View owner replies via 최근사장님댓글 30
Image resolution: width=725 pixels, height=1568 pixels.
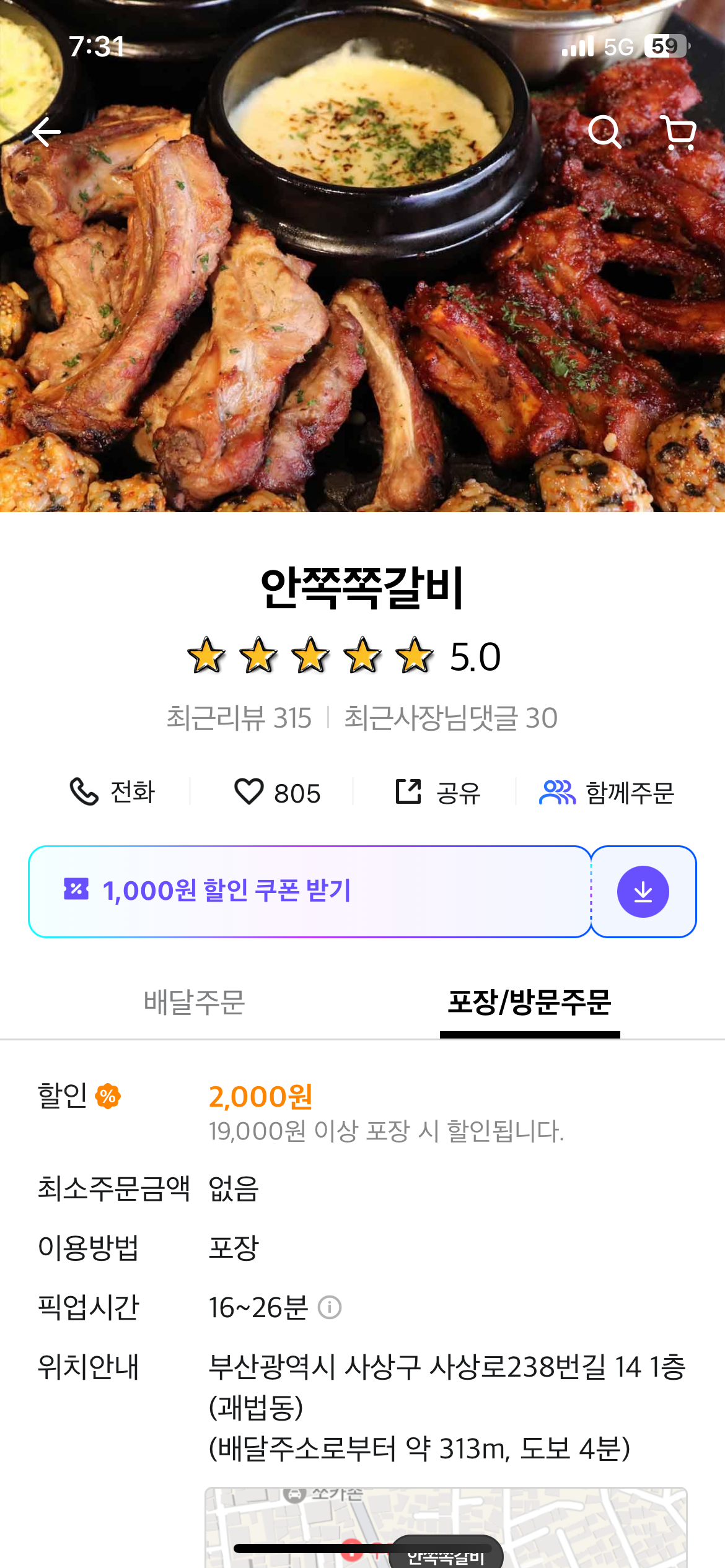(x=451, y=718)
